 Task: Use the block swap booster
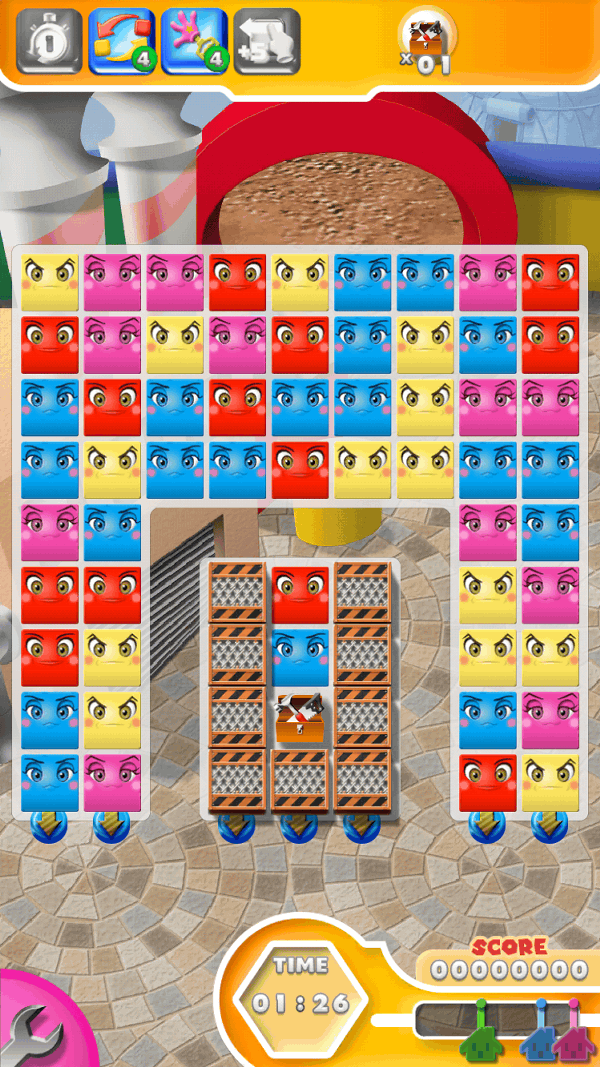click(x=121, y=41)
